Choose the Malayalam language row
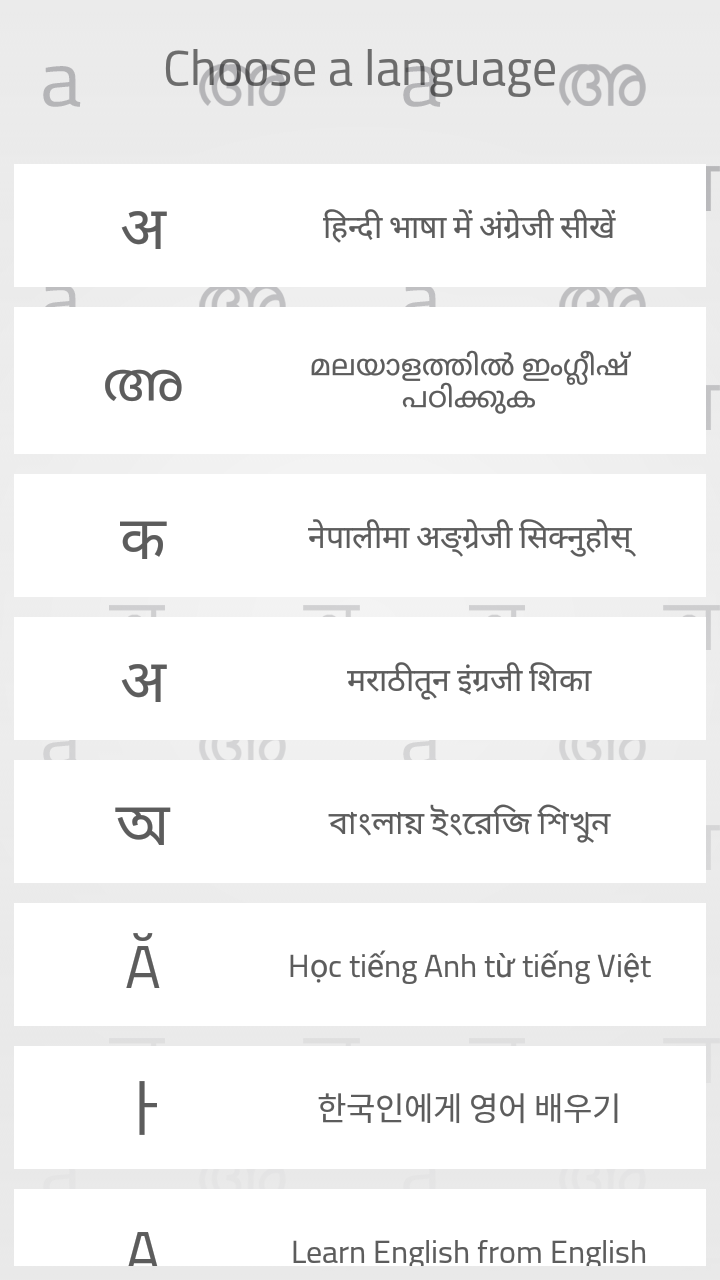The width and height of the screenshot is (720, 1280). click(x=360, y=381)
